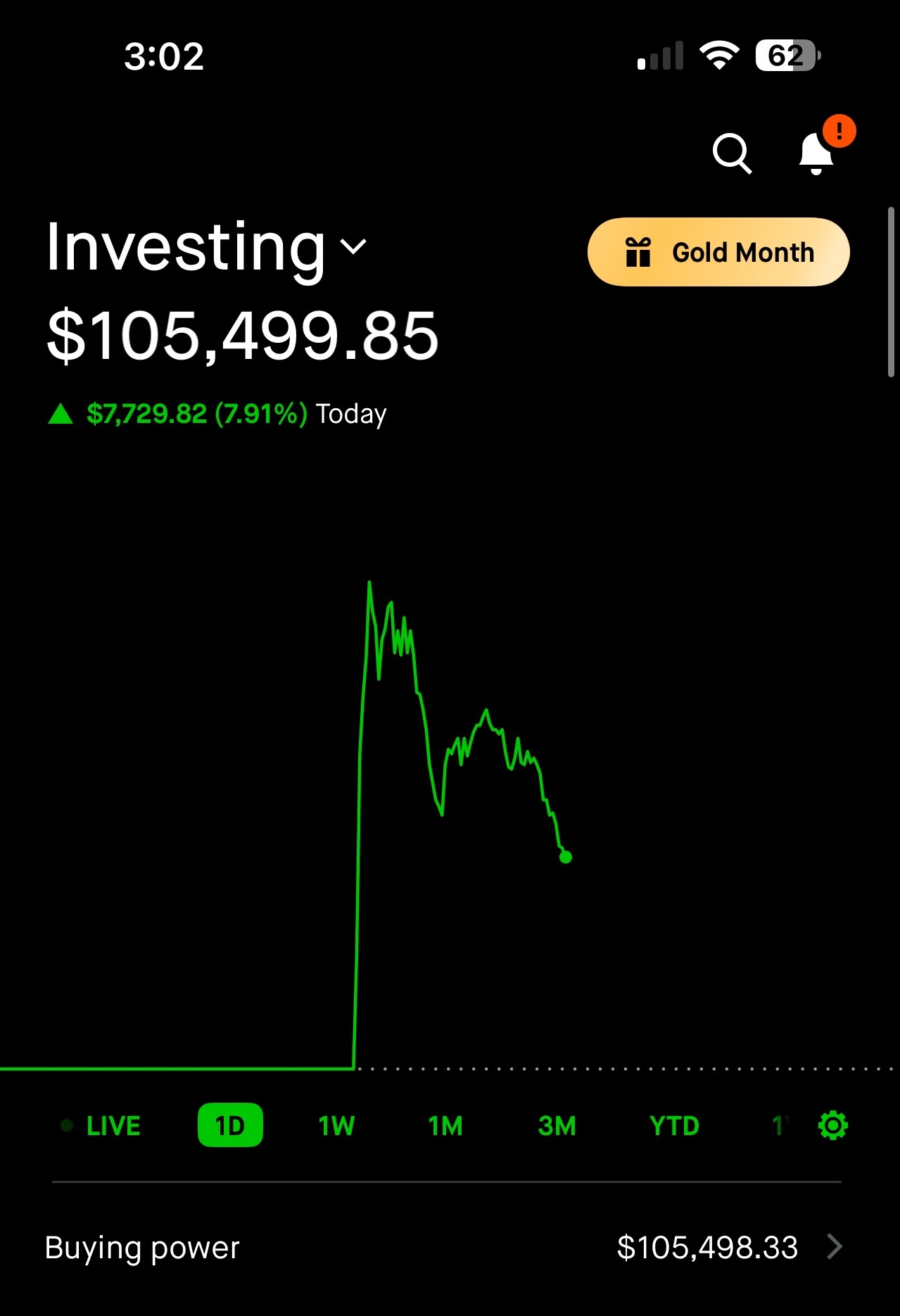View the YTD chart range
Screen dimensions: 900x1316
coord(674,1126)
